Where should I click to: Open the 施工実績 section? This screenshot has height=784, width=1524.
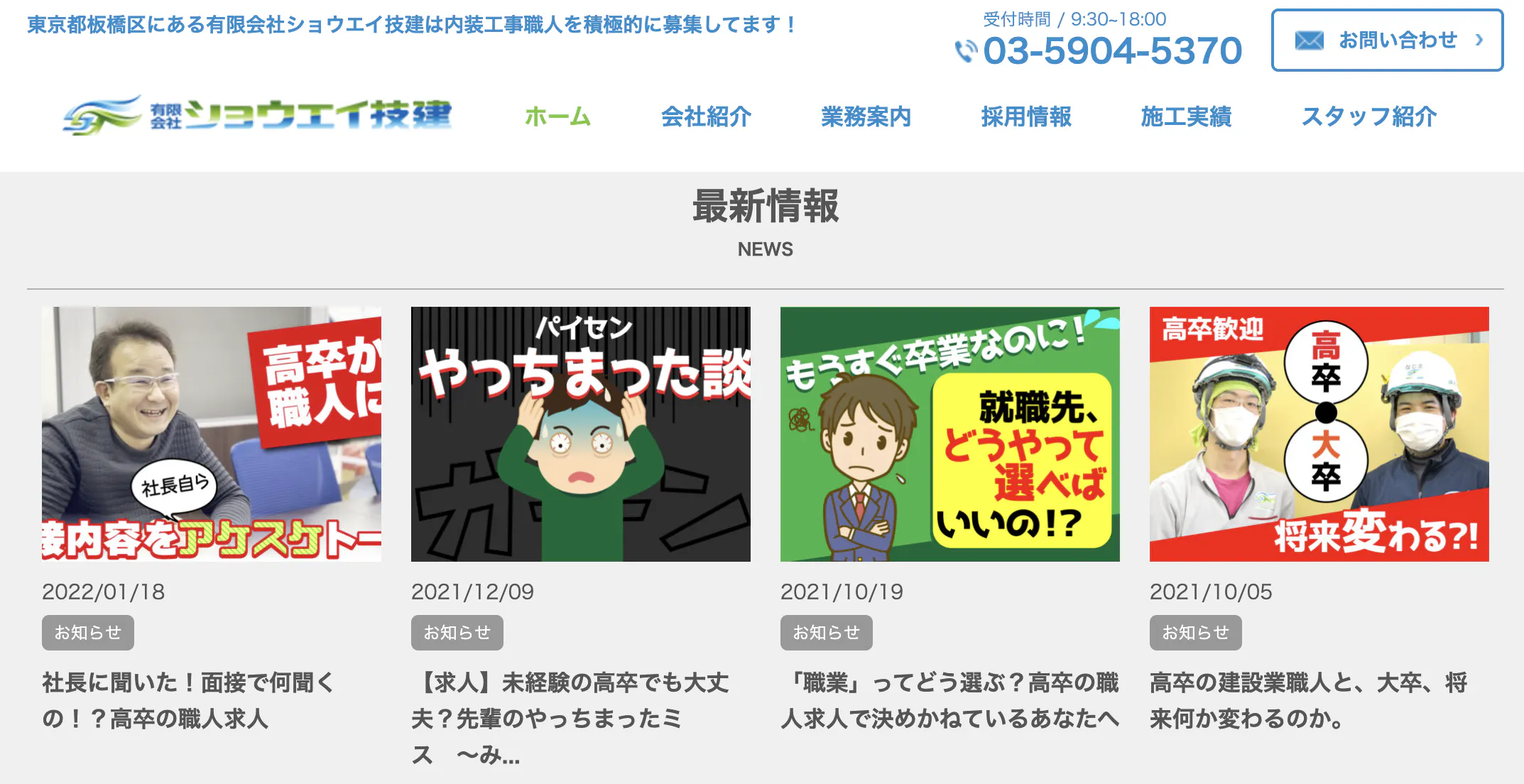(1186, 116)
